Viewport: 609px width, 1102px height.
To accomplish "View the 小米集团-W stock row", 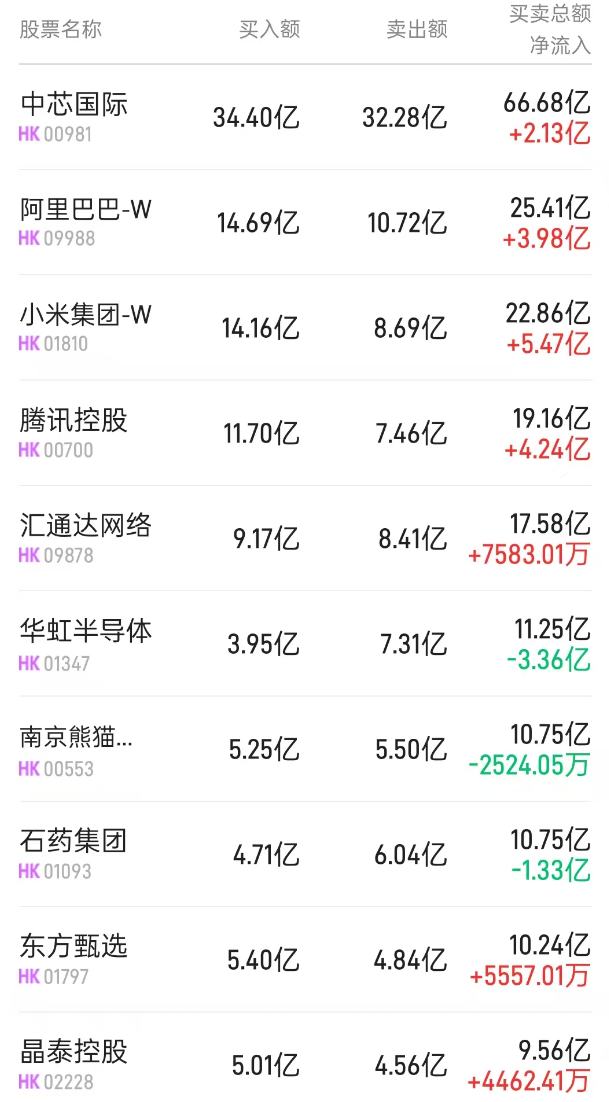I will tap(304, 328).
